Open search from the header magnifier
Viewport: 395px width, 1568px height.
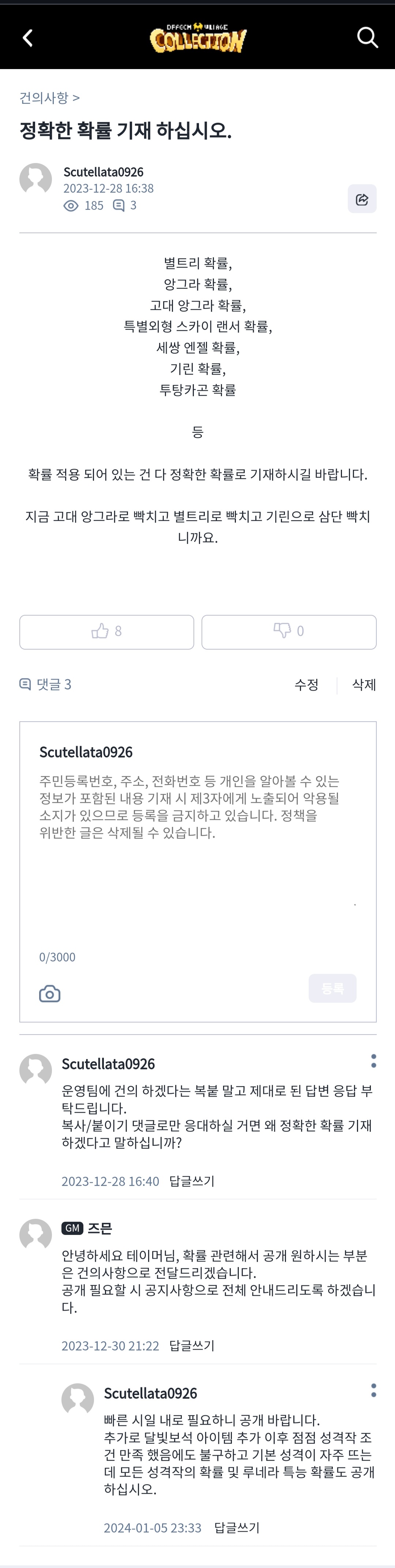367,38
